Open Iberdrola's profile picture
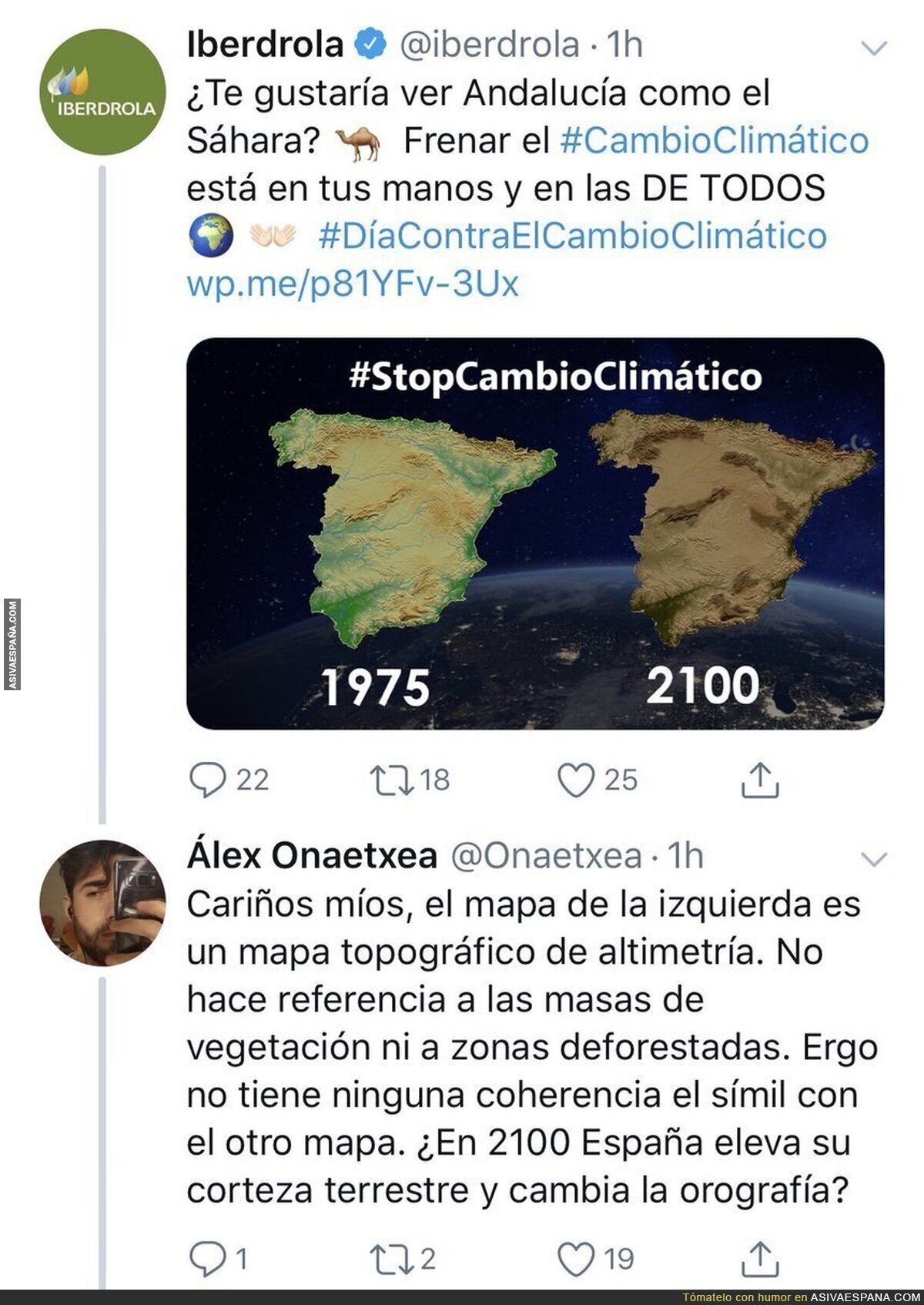This screenshot has height=1305, width=924. pyautogui.click(x=102, y=92)
